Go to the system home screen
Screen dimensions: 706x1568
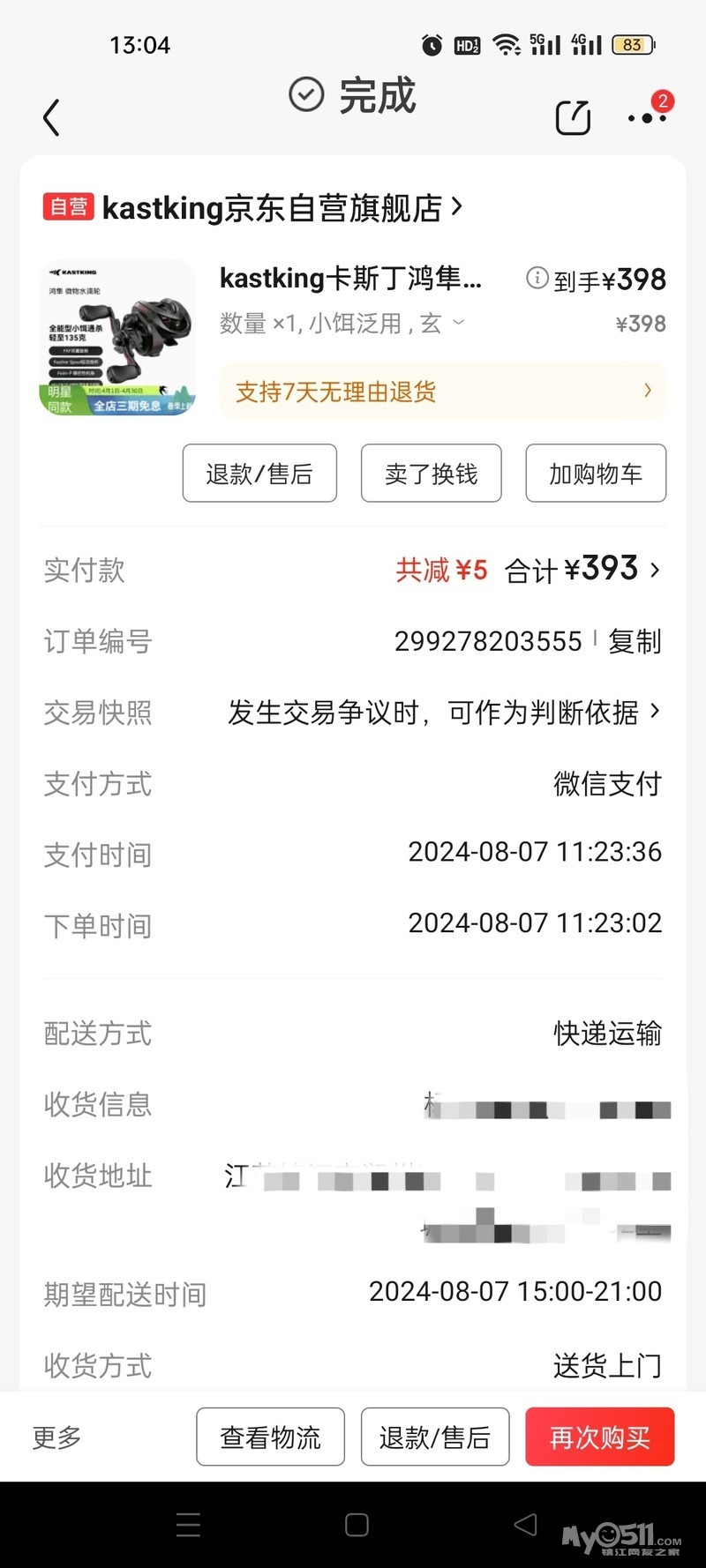(x=357, y=1525)
